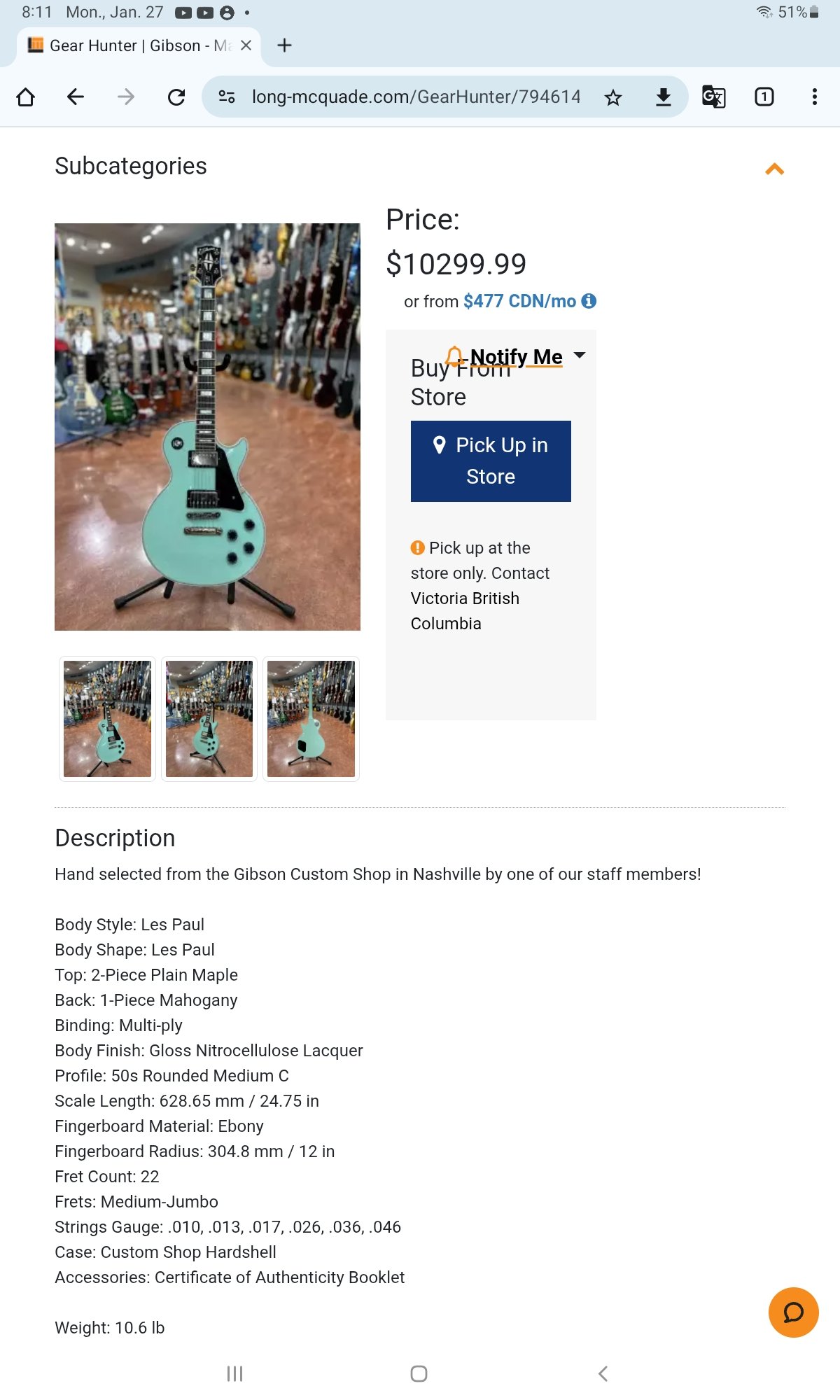
Task: Select the thumbnail showing the guitar's back
Action: (311, 719)
